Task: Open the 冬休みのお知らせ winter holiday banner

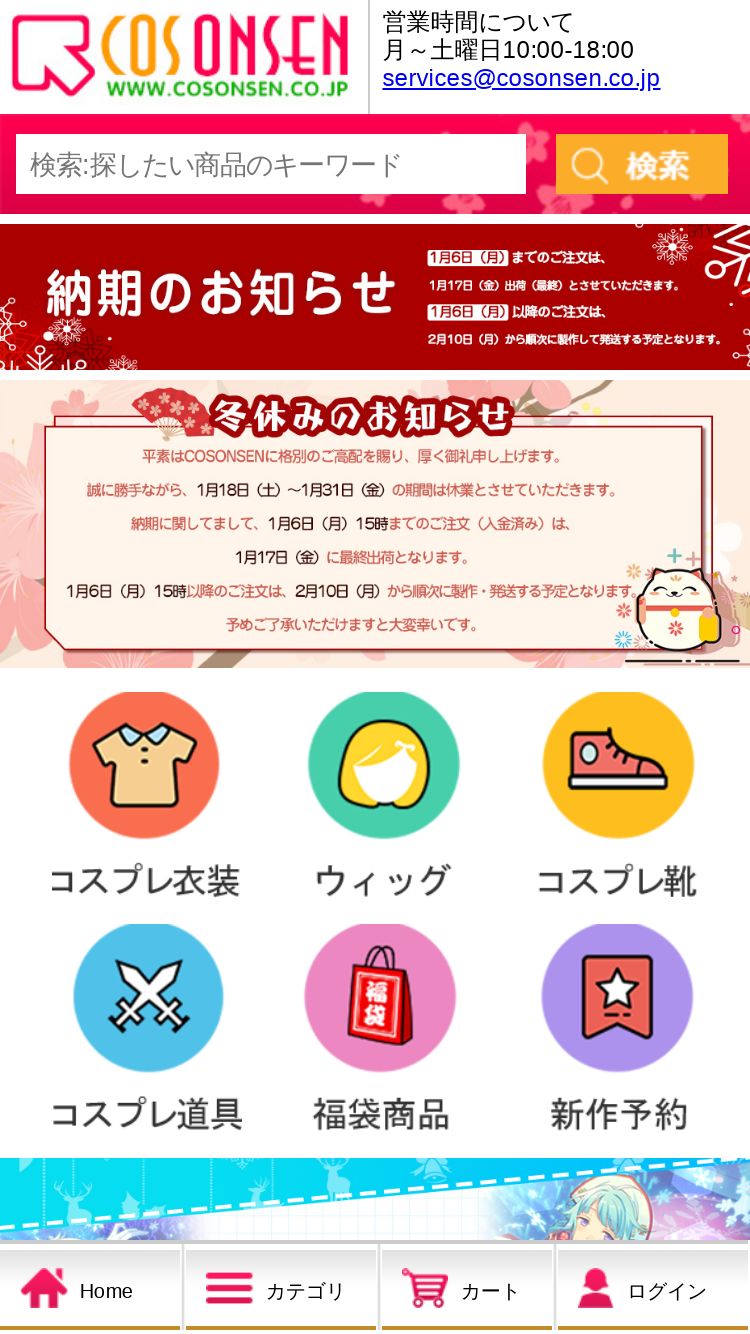Action: point(375,524)
